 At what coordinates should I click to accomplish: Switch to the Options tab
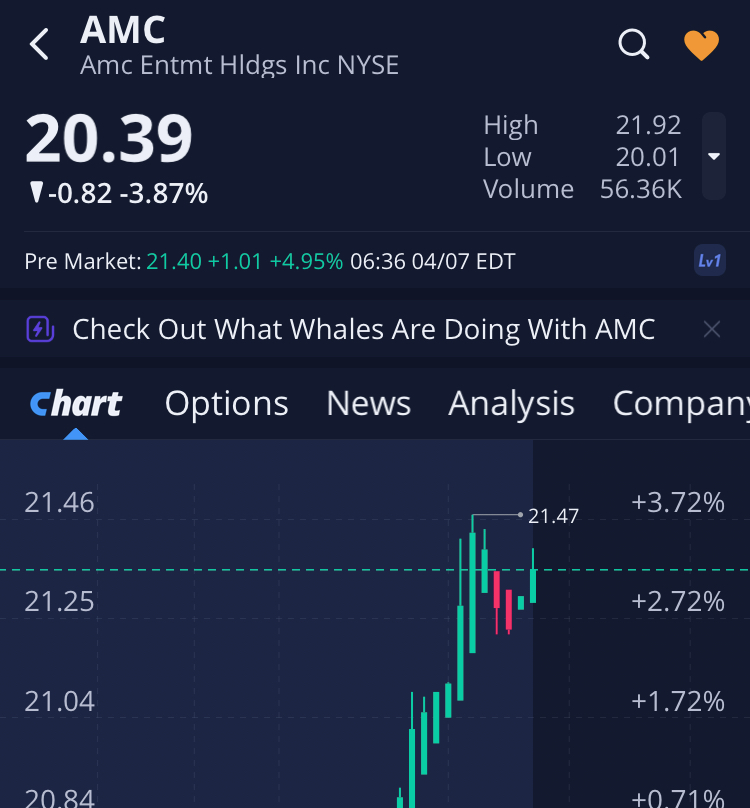(226, 403)
